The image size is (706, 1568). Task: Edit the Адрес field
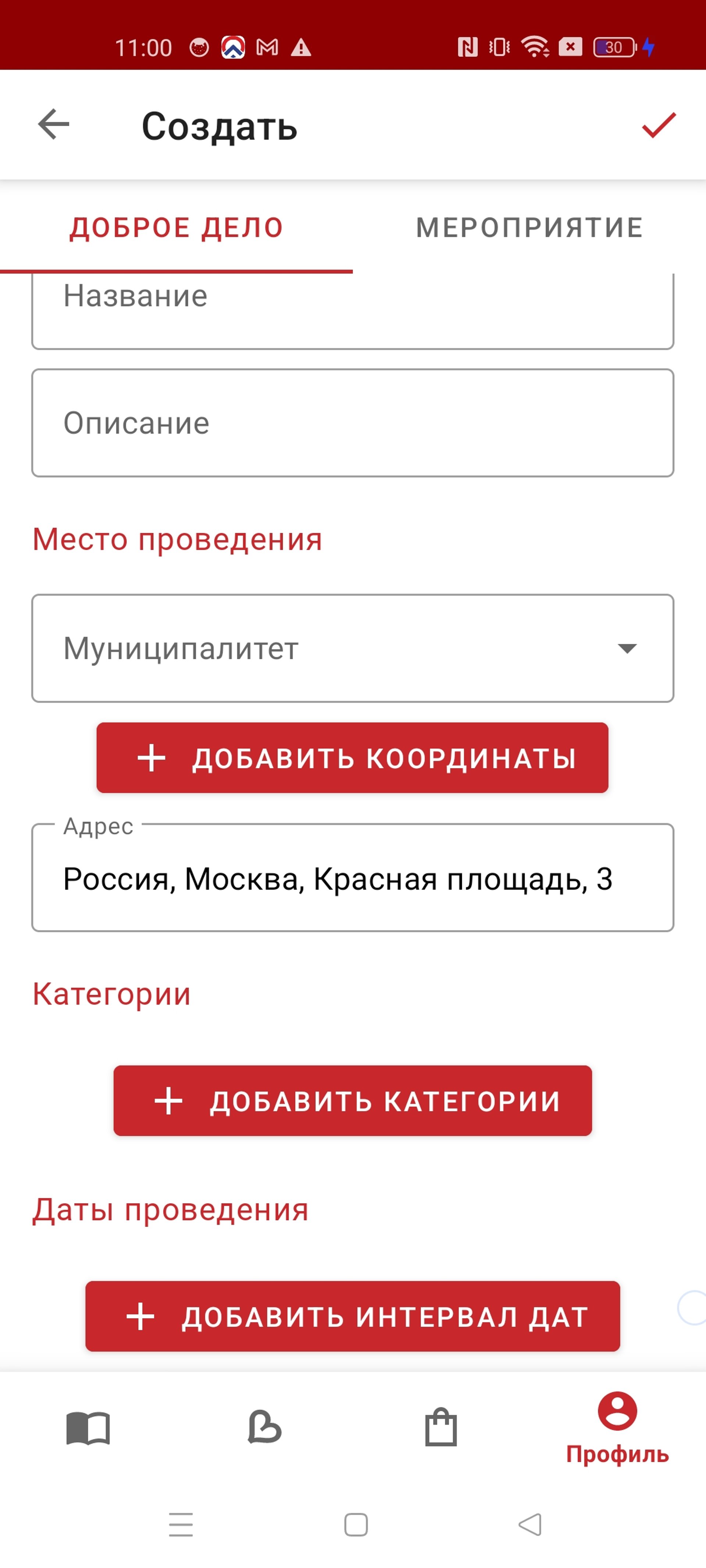point(353,878)
